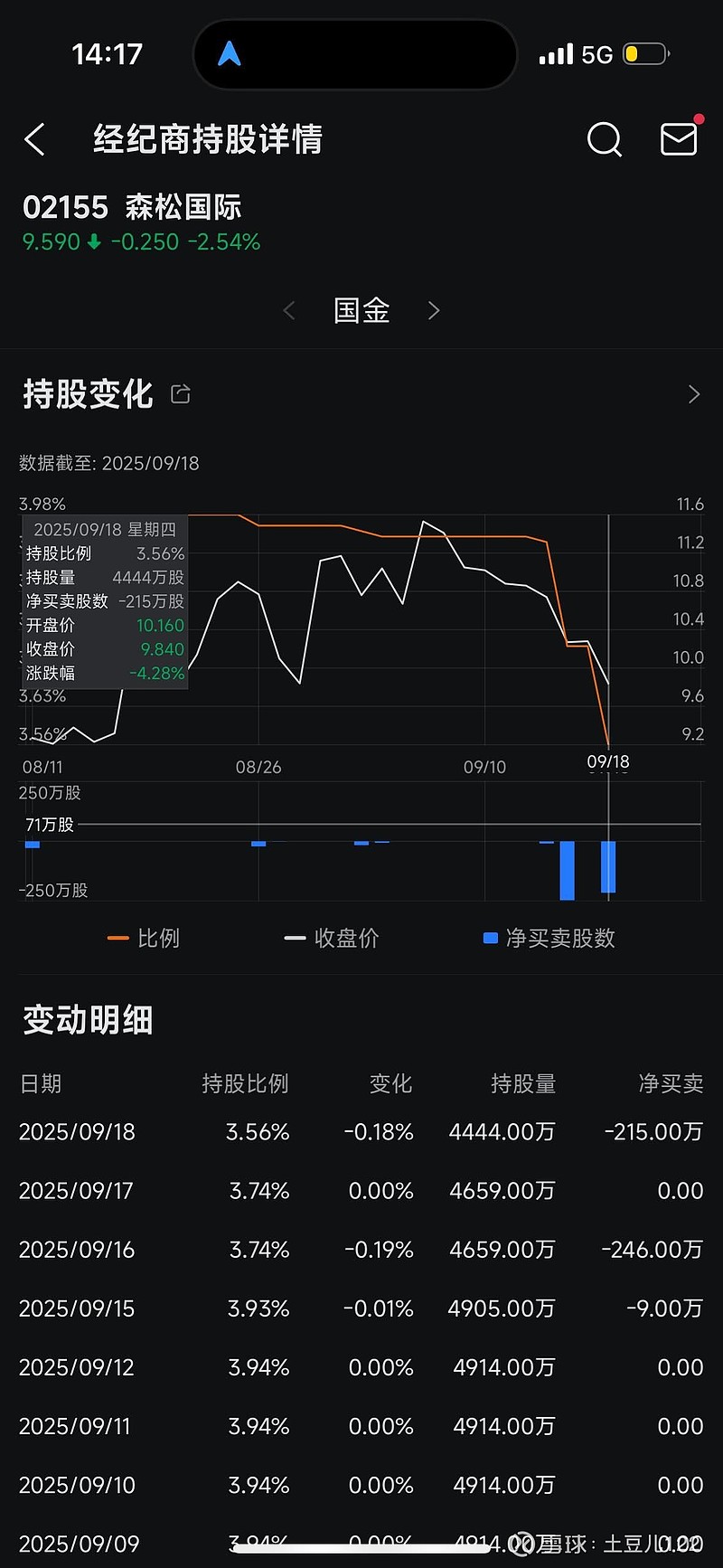Open the messages envelope icon
Screen dimensions: 723x1568
[679, 139]
